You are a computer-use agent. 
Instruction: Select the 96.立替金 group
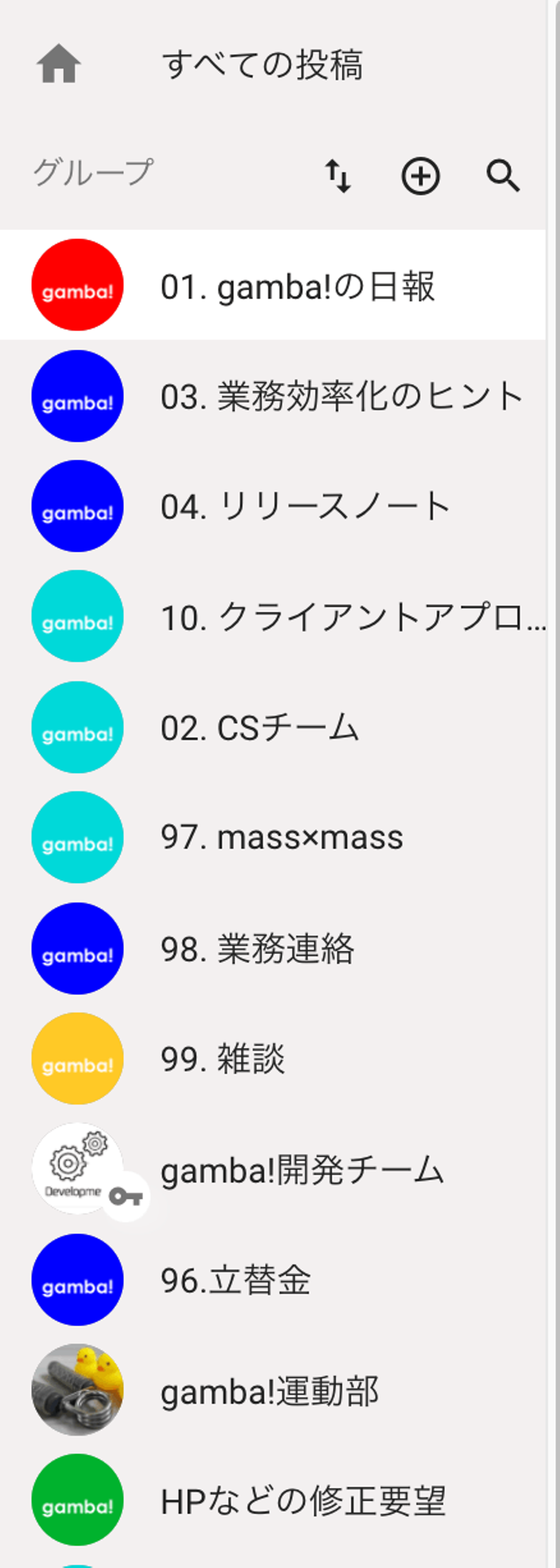click(x=236, y=1279)
